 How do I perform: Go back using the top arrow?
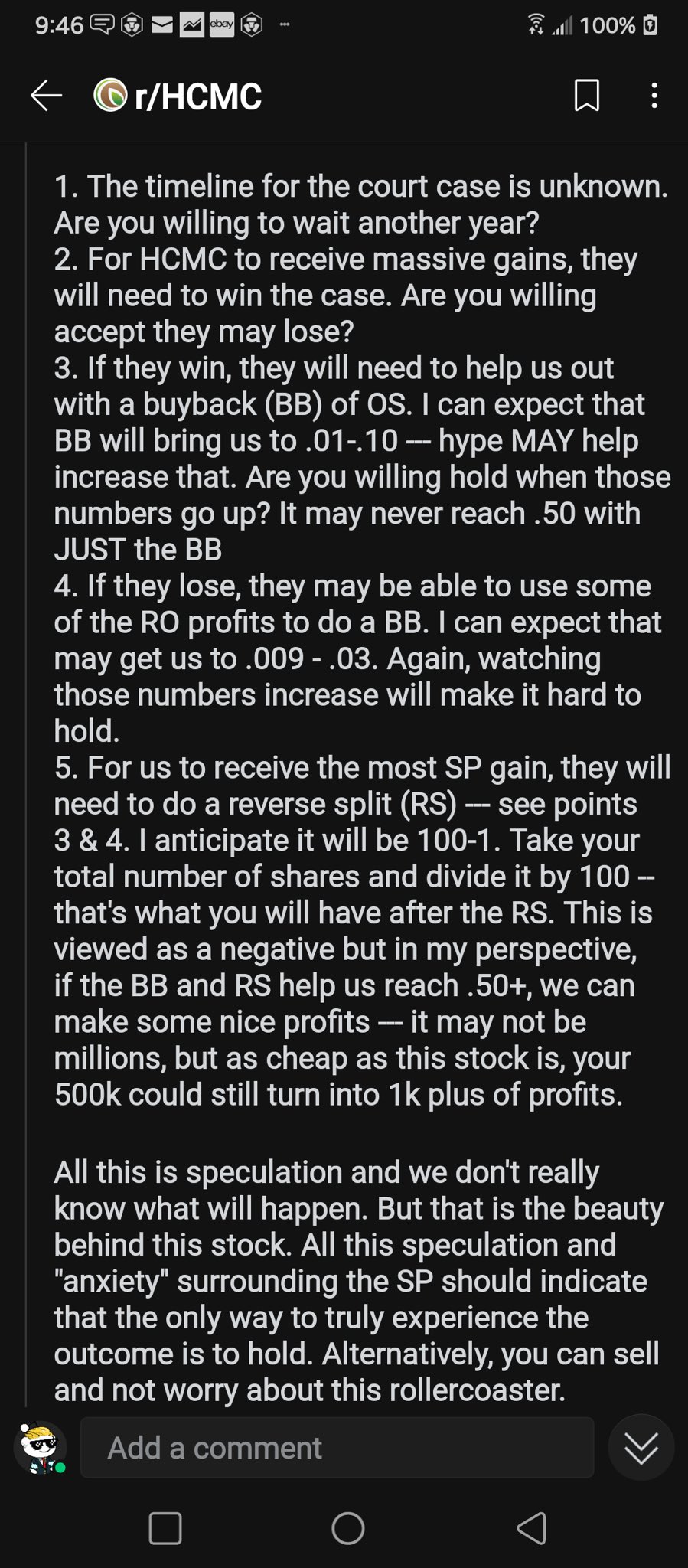[x=46, y=96]
